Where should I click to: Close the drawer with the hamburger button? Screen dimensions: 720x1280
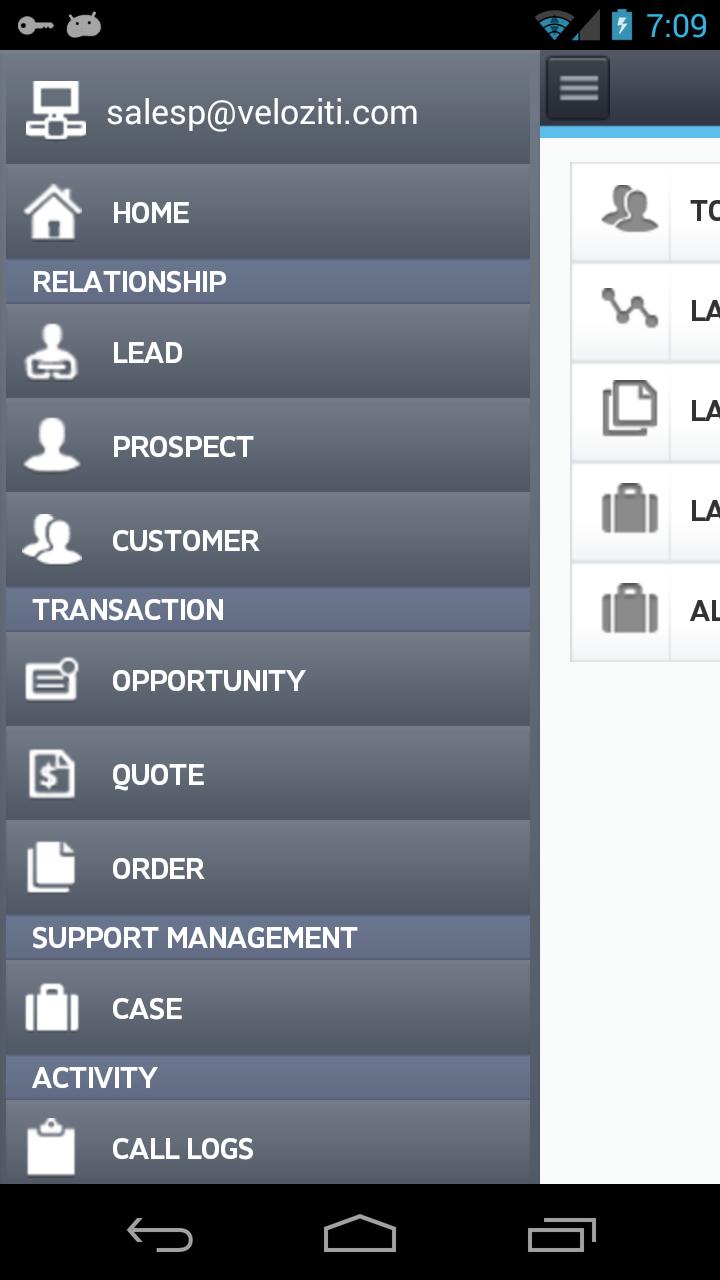click(578, 88)
